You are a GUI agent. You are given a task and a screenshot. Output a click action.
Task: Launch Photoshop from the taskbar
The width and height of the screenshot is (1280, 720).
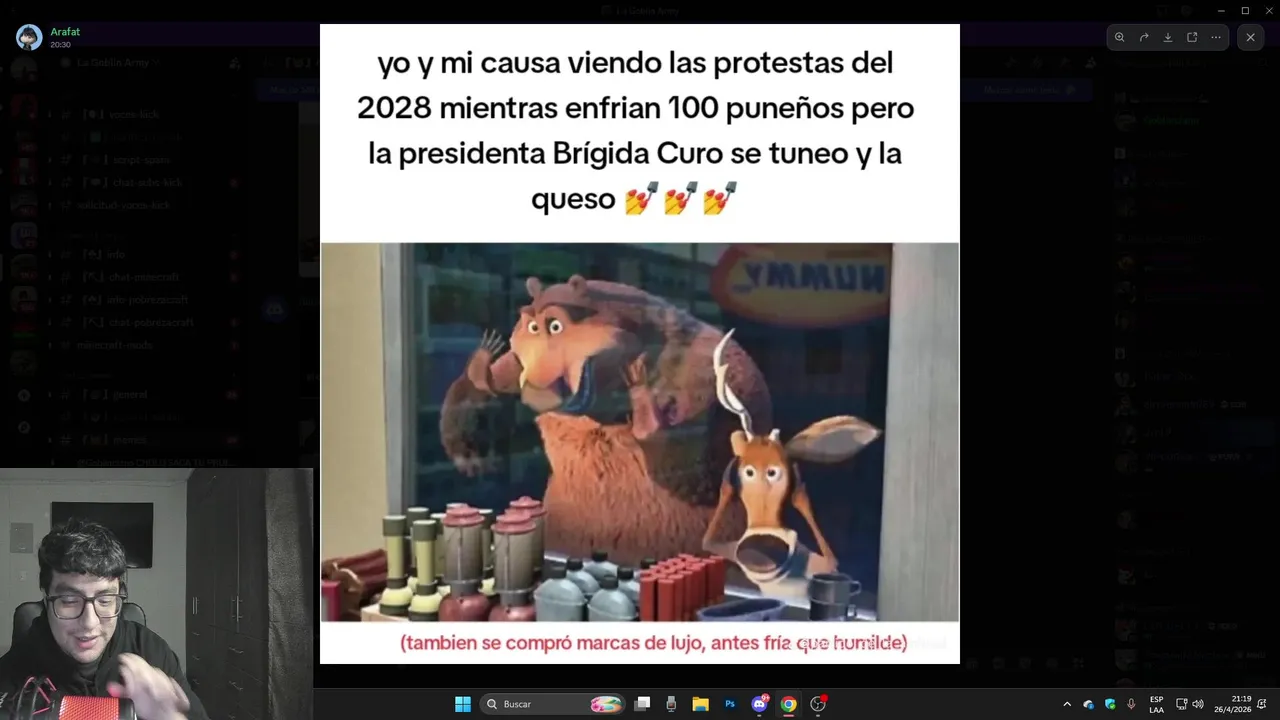point(730,704)
